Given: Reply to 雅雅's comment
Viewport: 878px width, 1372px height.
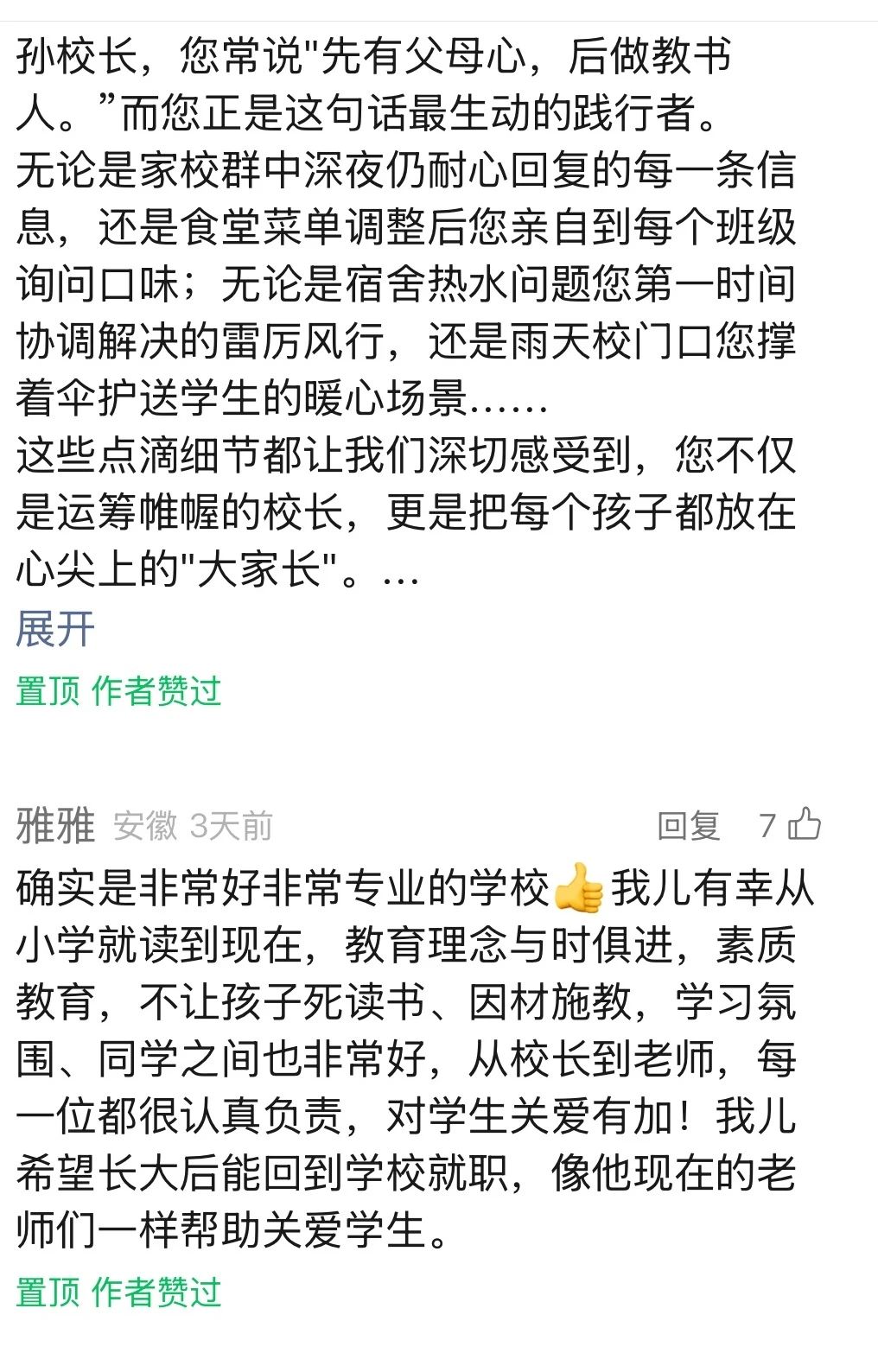Looking at the screenshot, I should 688,826.
